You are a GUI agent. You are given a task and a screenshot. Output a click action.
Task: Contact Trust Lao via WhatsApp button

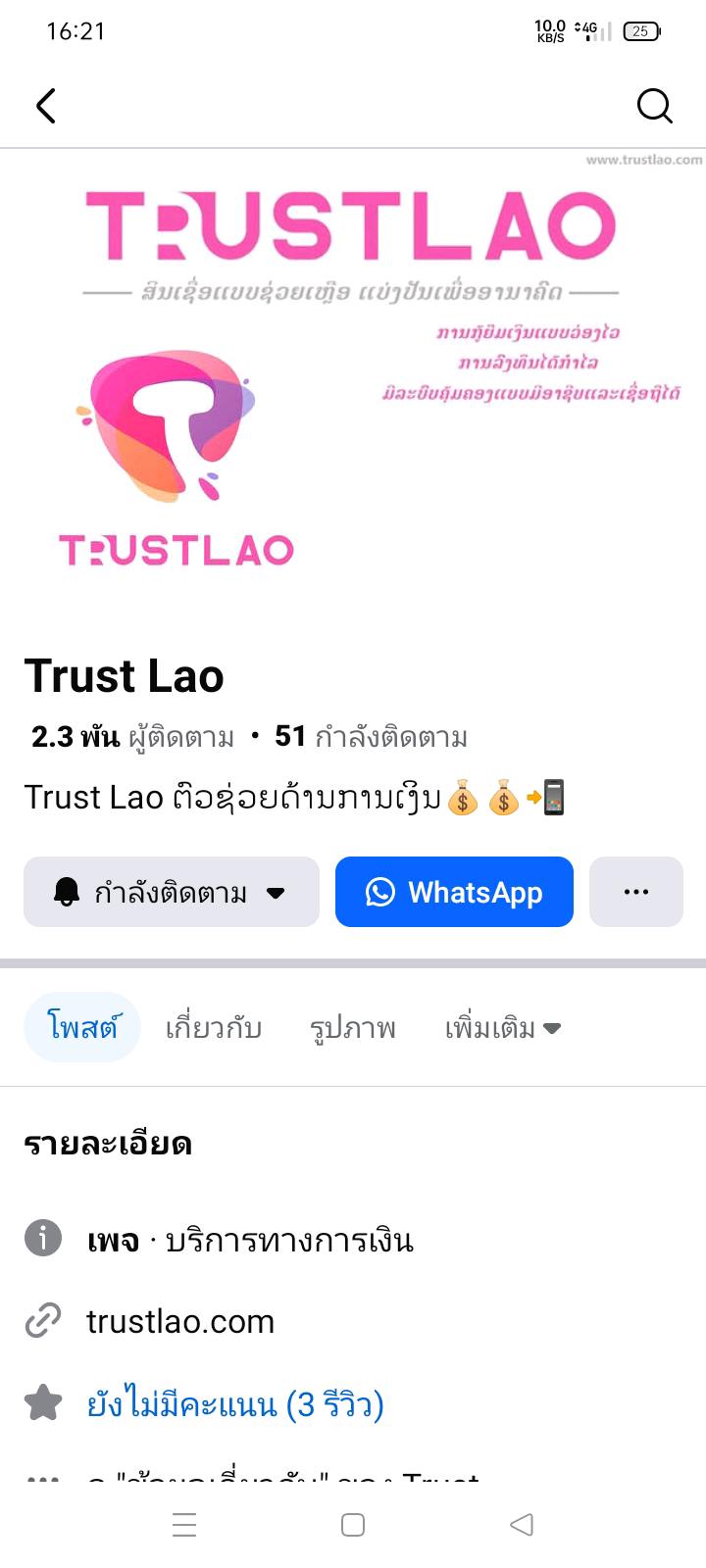click(x=454, y=892)
